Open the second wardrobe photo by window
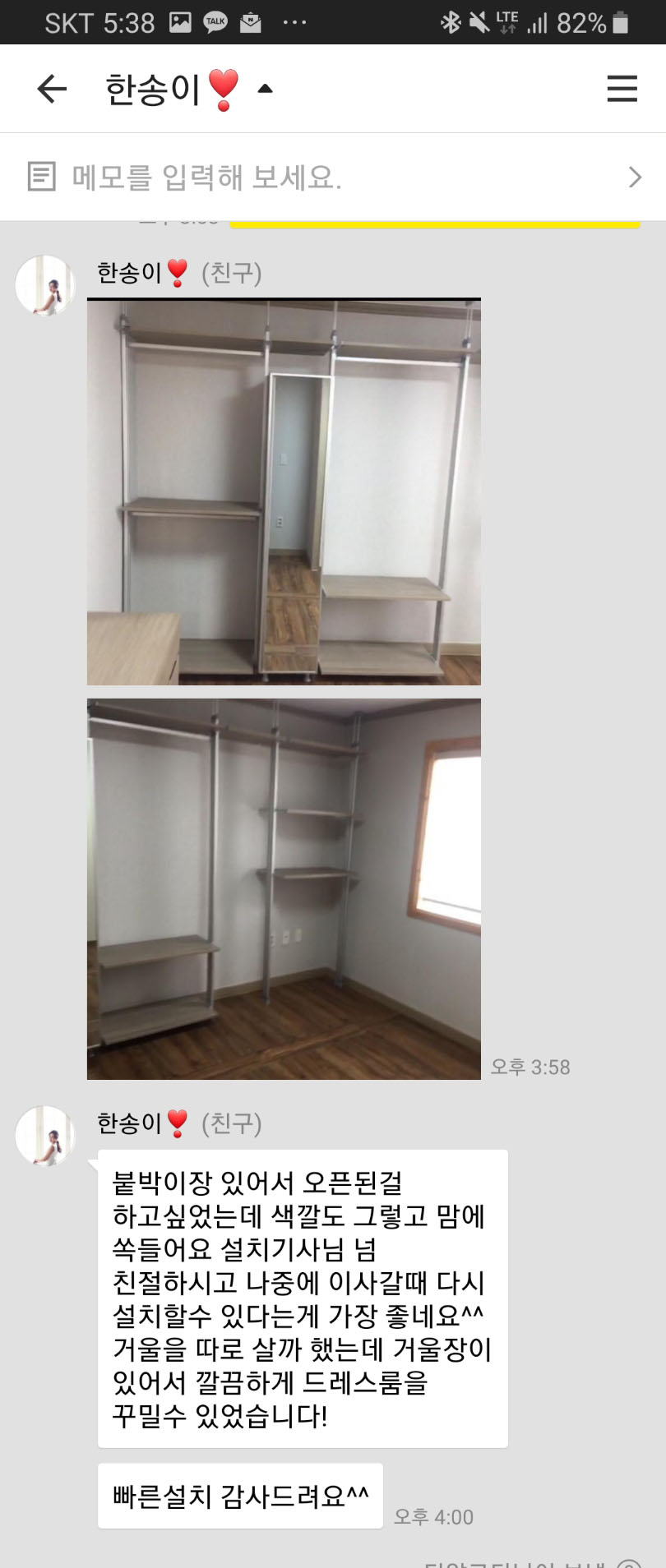666x1568 pixels. [284, 888]
